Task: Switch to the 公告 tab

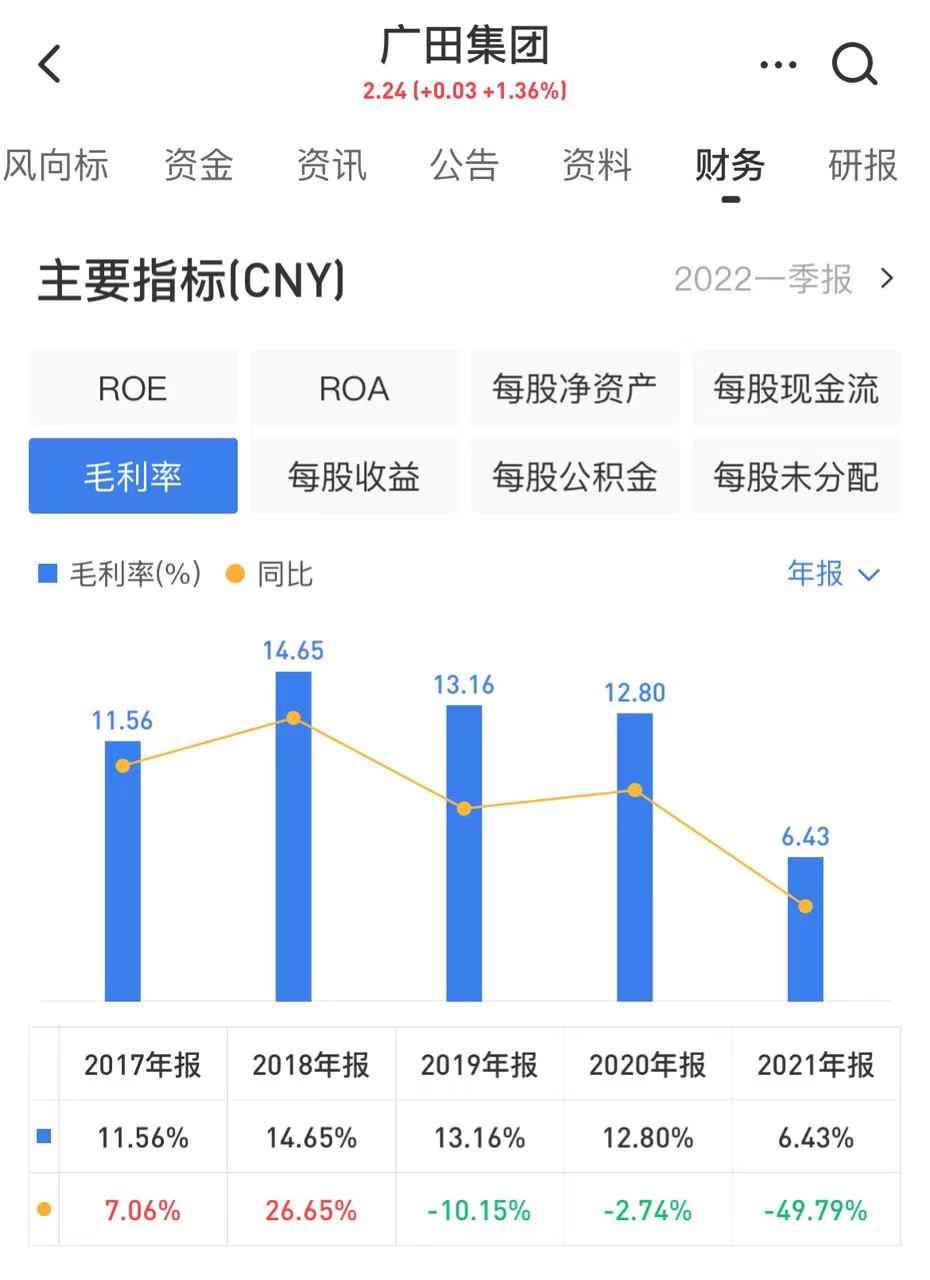Action: [464, 165]
